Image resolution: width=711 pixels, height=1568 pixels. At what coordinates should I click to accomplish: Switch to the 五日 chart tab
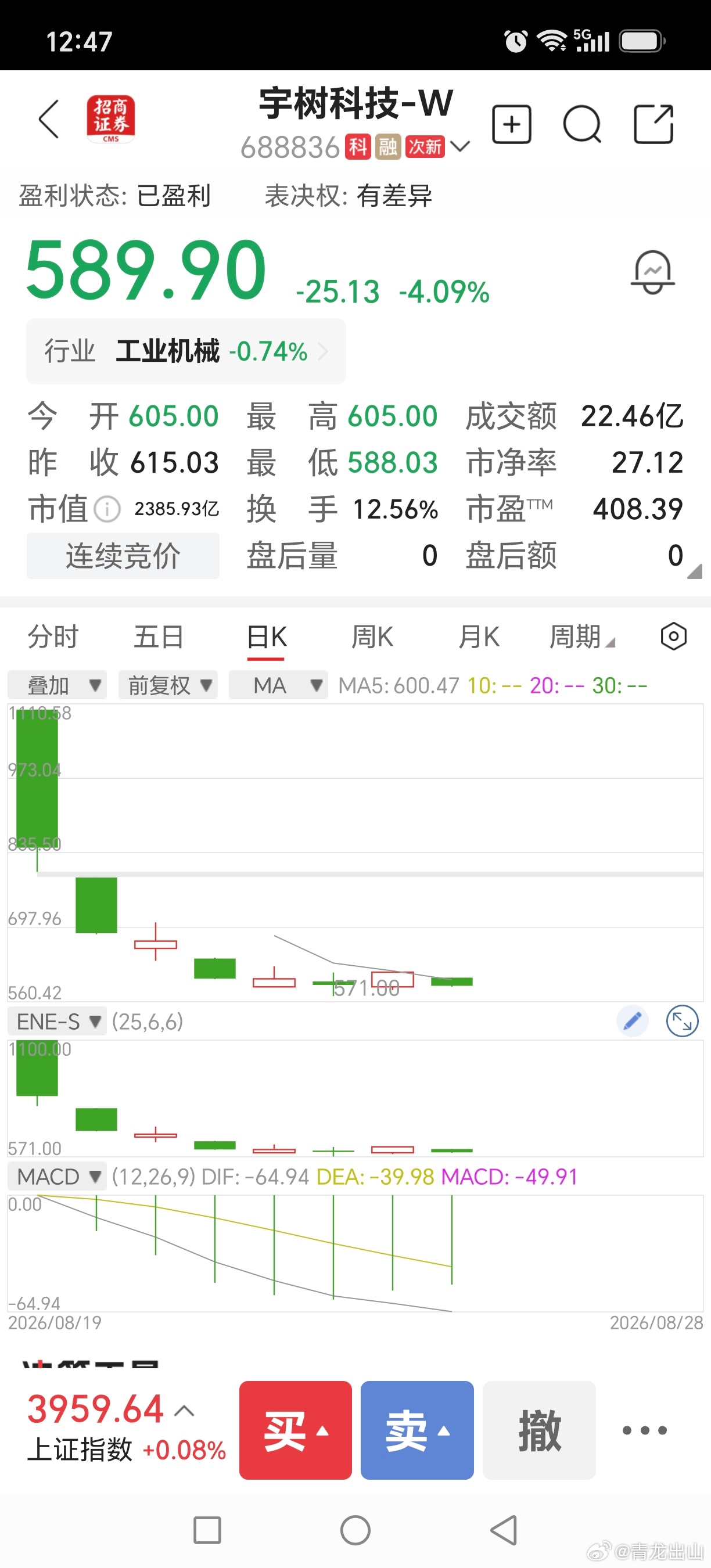pyautogui.click(x=158, y=636)
